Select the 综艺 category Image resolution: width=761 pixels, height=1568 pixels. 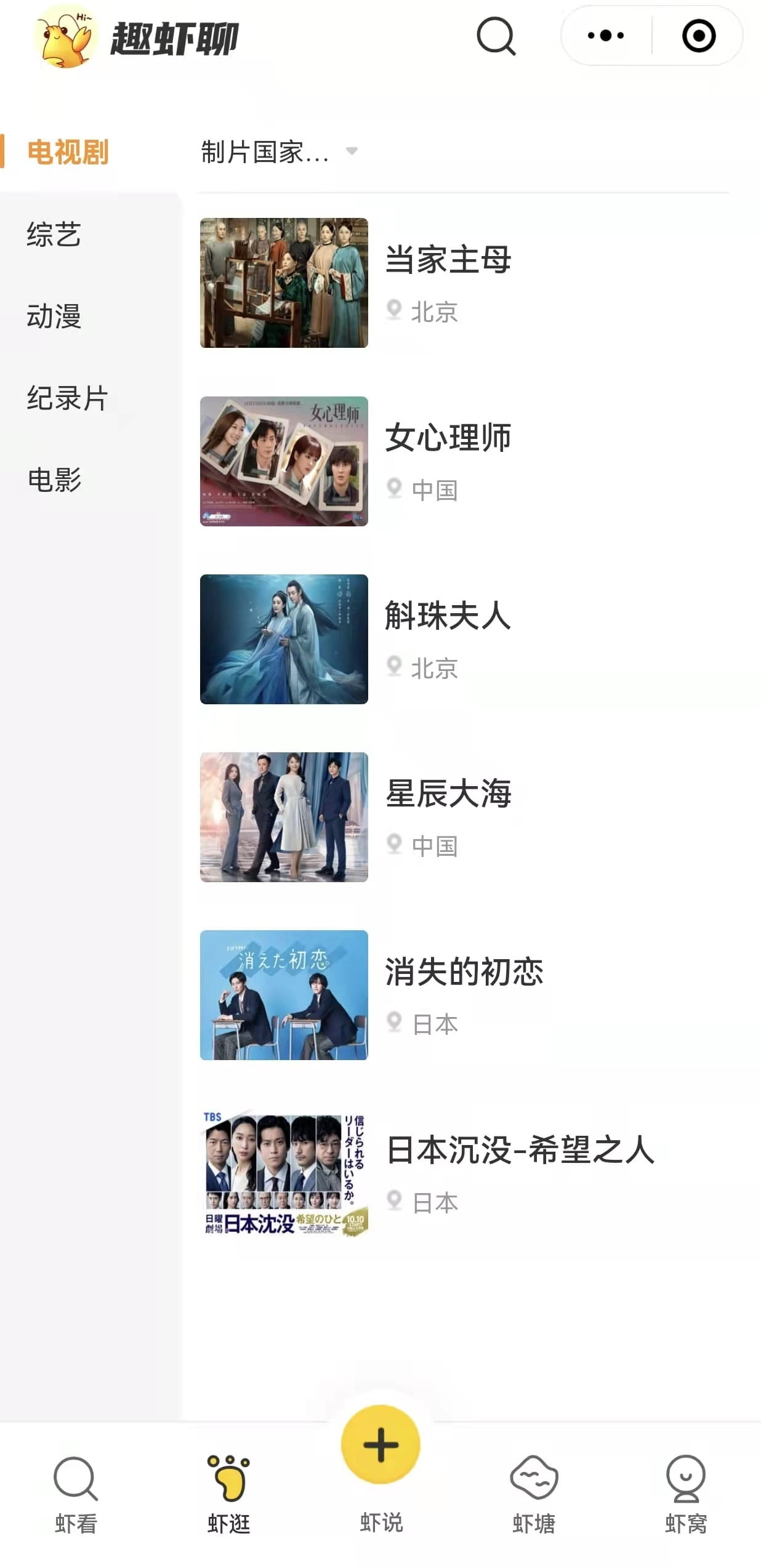click(54, 235)
